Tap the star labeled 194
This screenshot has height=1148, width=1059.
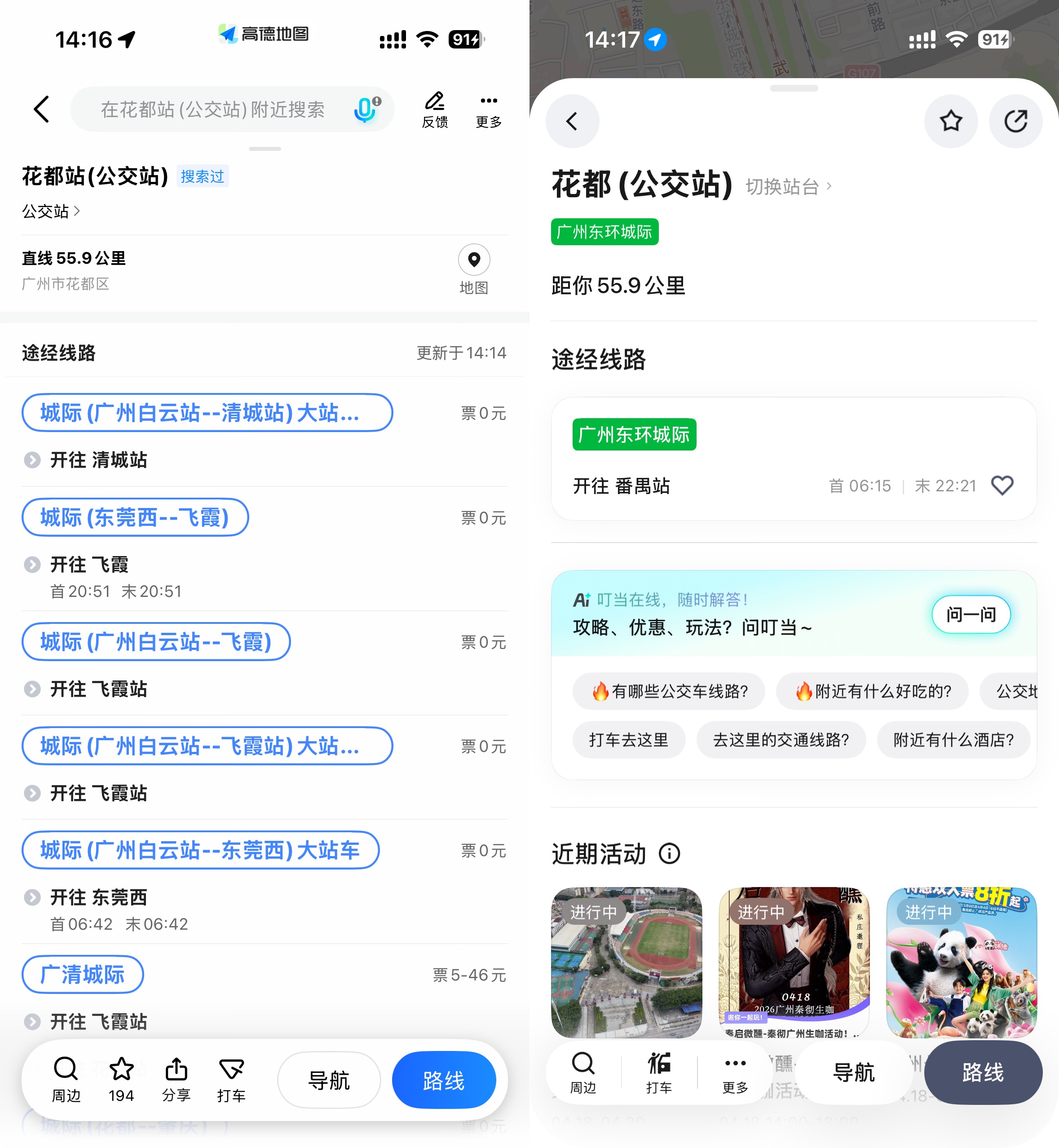click(122, 1079)
